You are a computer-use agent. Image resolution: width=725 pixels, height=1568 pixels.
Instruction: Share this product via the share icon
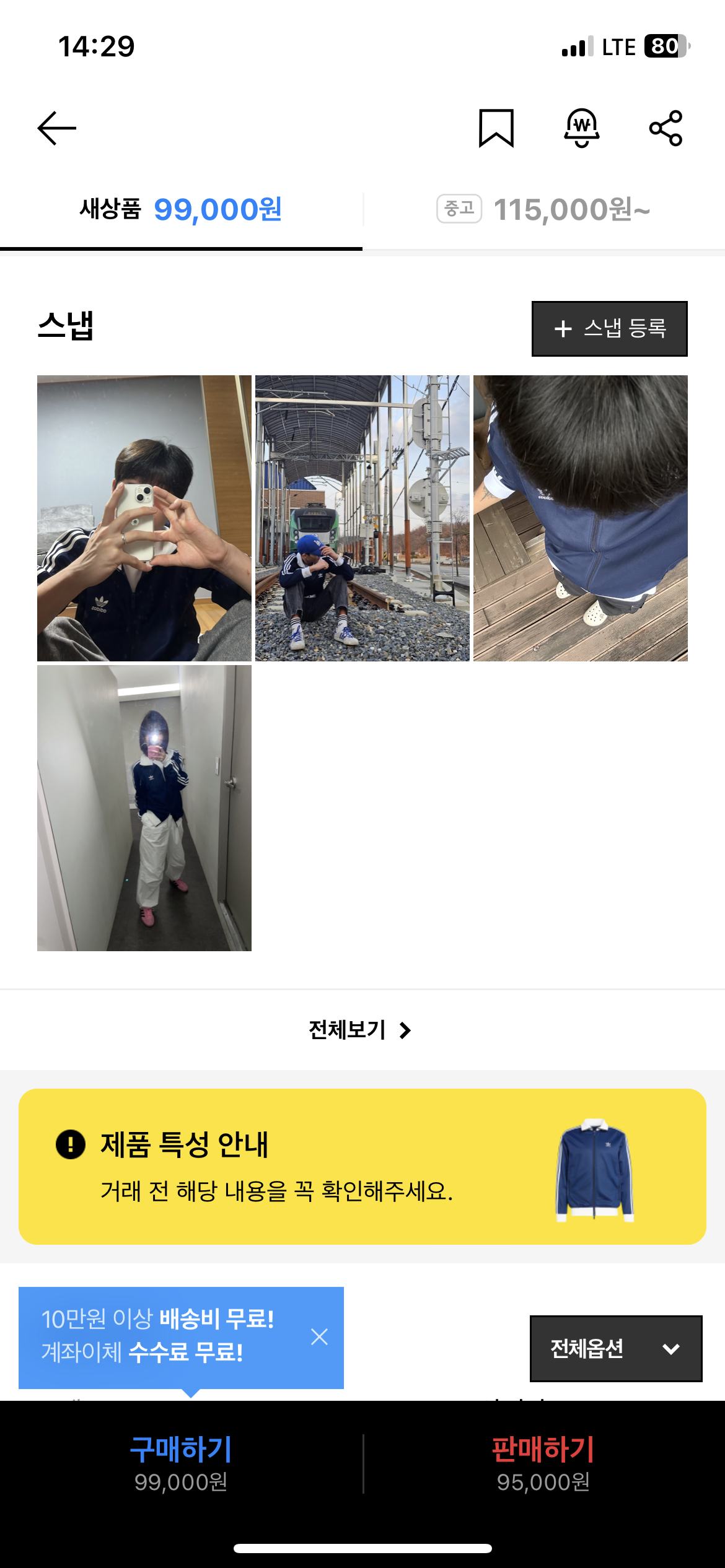click(x=665, y=127)
